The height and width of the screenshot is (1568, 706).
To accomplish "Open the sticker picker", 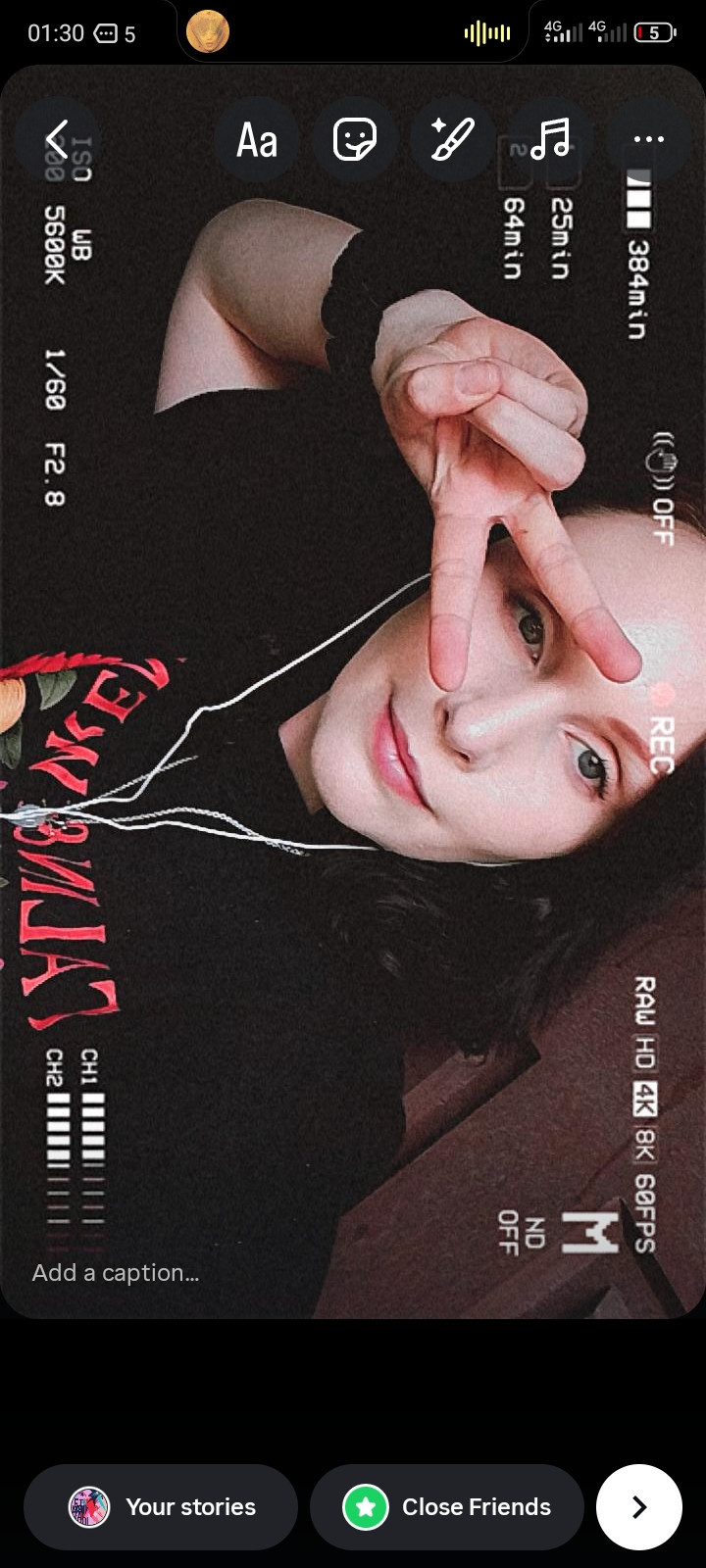I will [354, 140].
